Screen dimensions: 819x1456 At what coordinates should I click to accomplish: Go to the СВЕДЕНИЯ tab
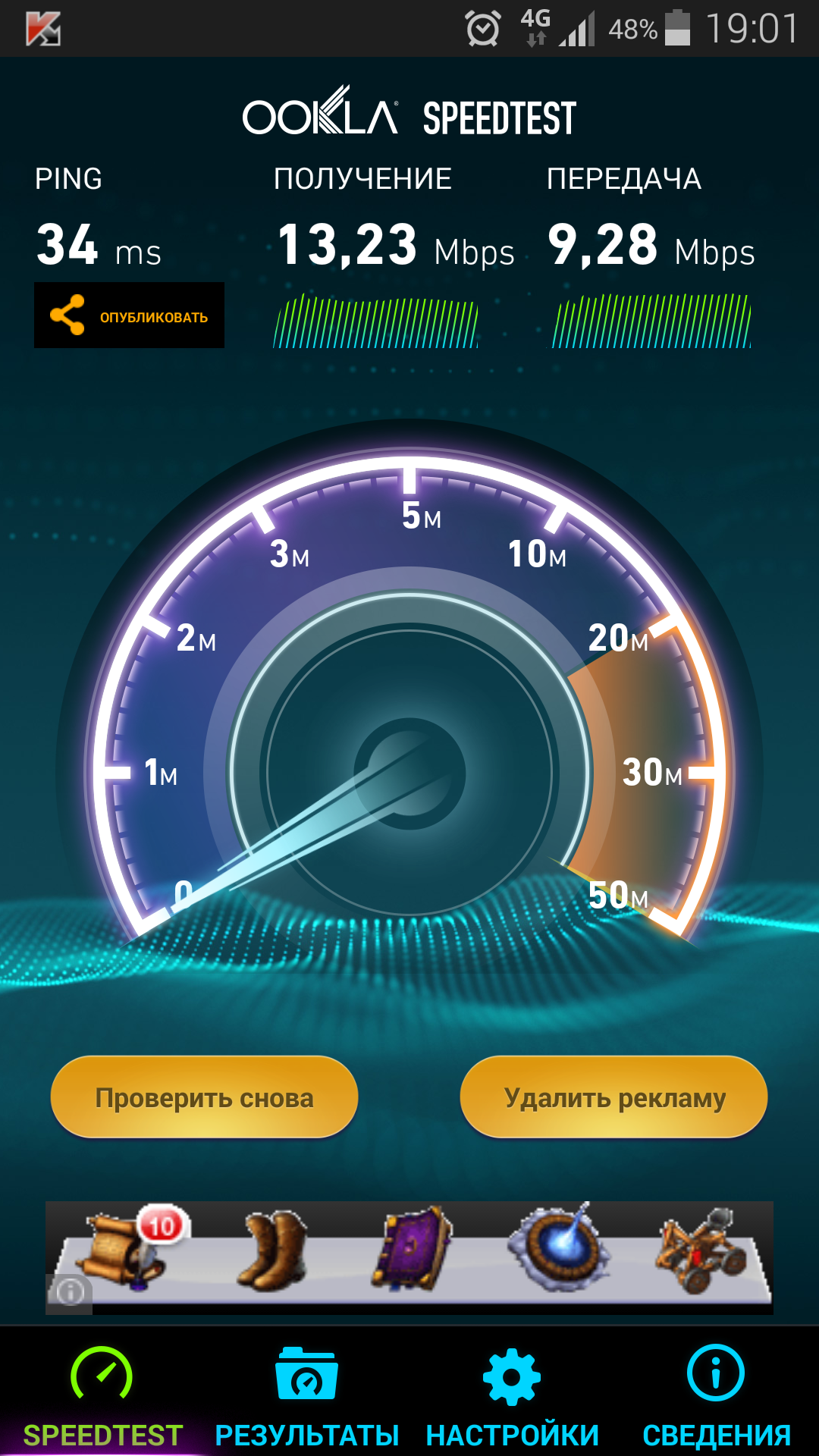[716, 1395]
